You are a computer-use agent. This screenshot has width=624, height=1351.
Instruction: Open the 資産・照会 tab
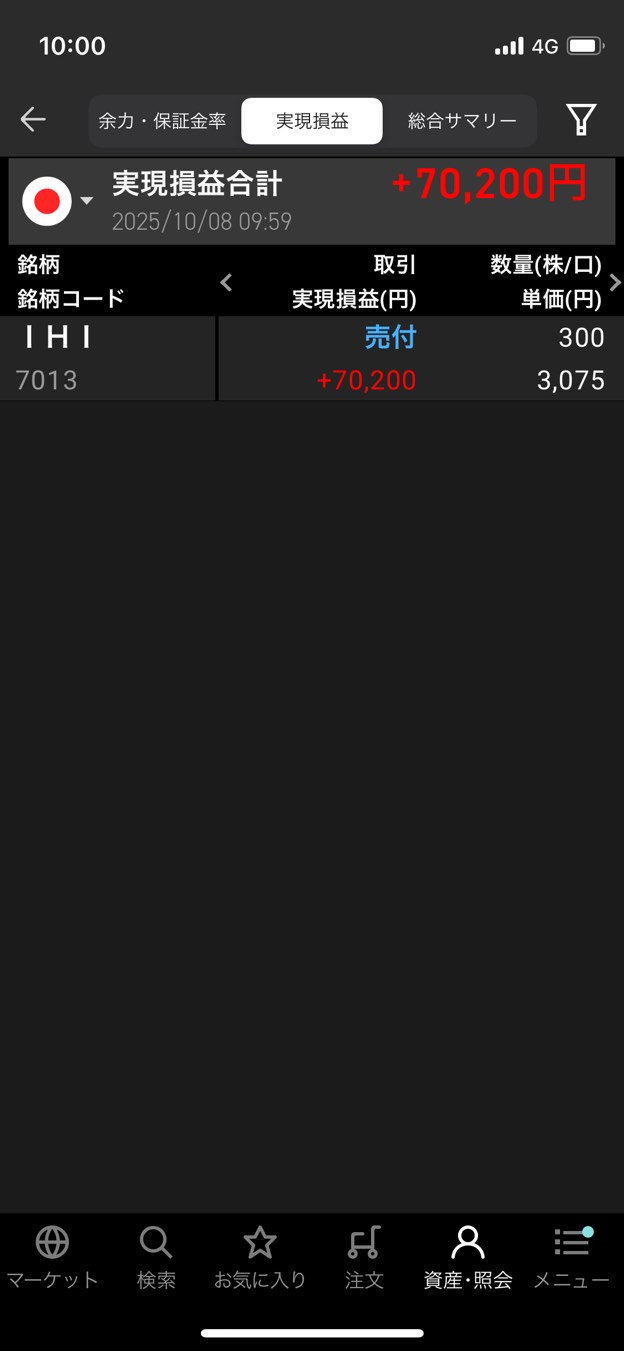tap(468, 1257)
